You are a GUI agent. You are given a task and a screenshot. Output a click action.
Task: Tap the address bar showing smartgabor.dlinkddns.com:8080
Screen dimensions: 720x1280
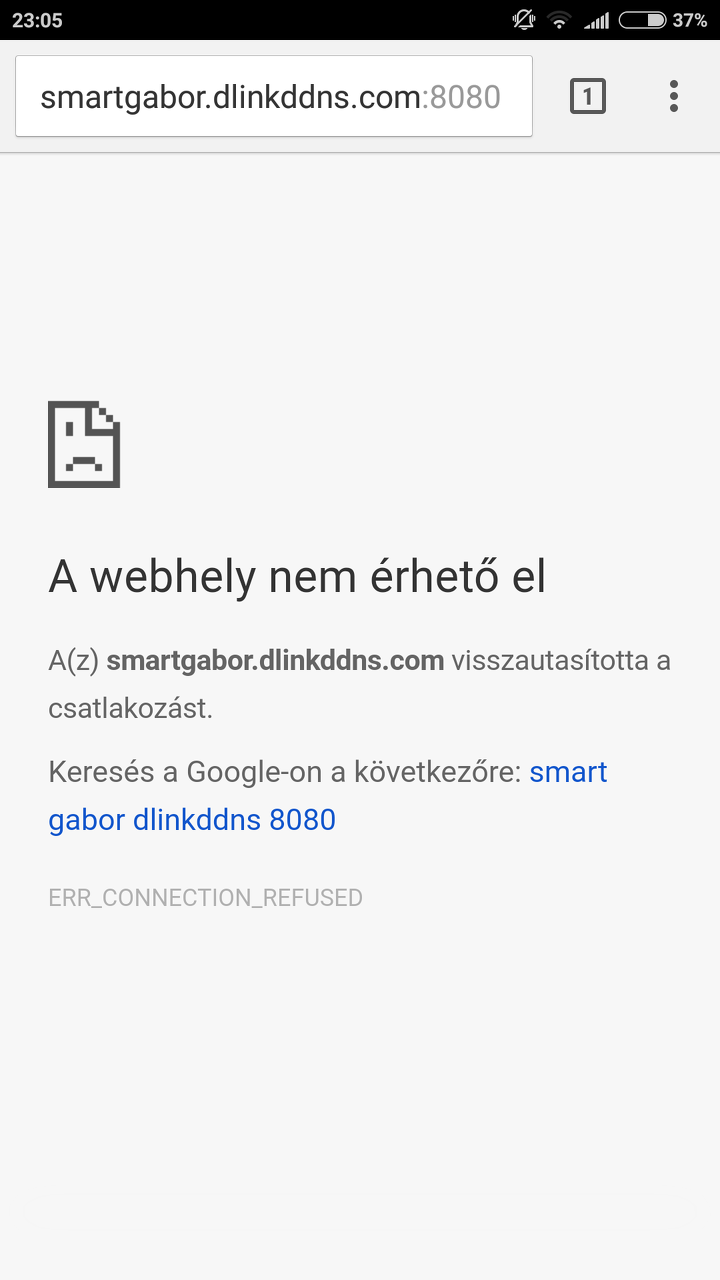coord(272,97)
